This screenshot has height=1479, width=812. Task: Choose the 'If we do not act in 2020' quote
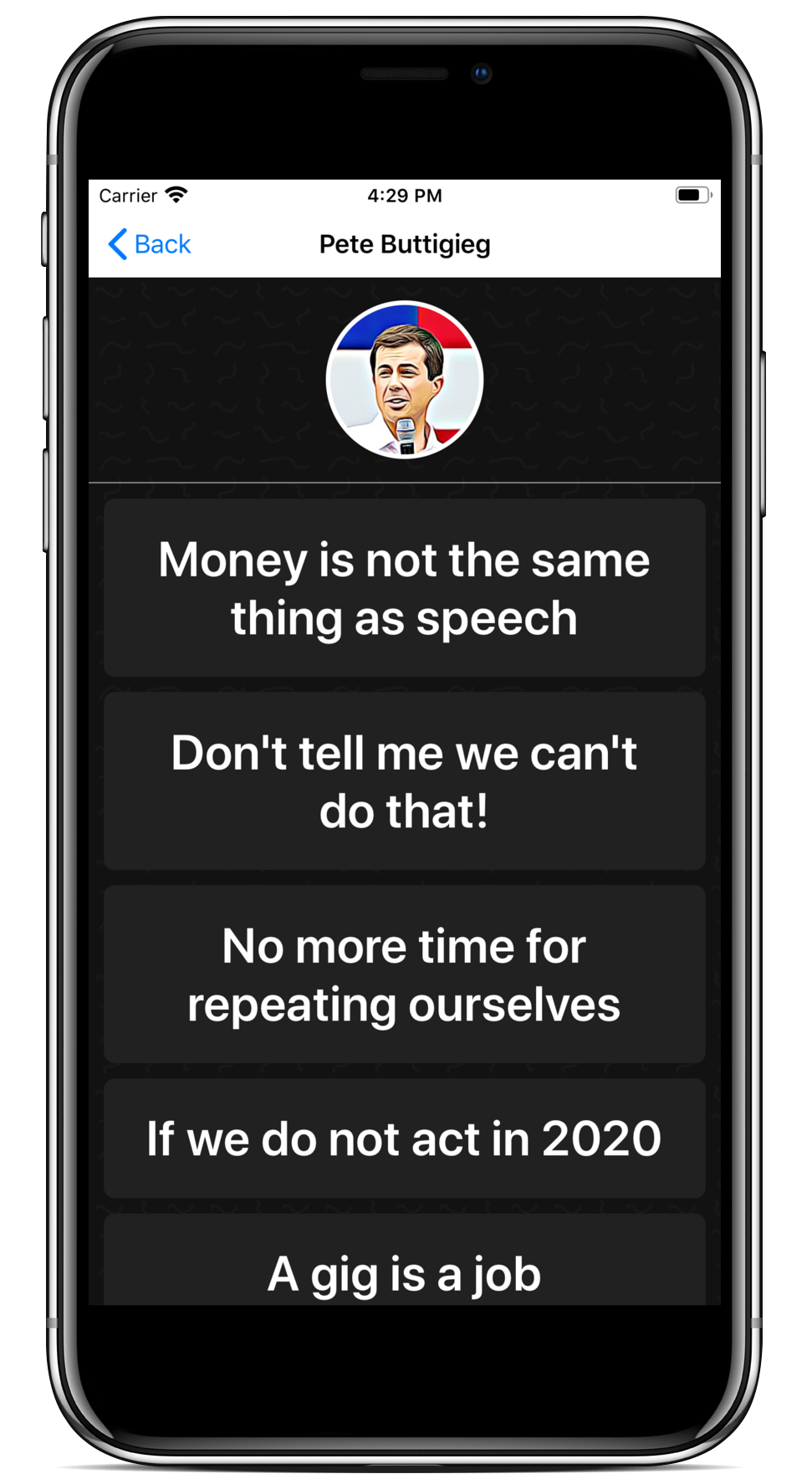tap(404, 1139)
